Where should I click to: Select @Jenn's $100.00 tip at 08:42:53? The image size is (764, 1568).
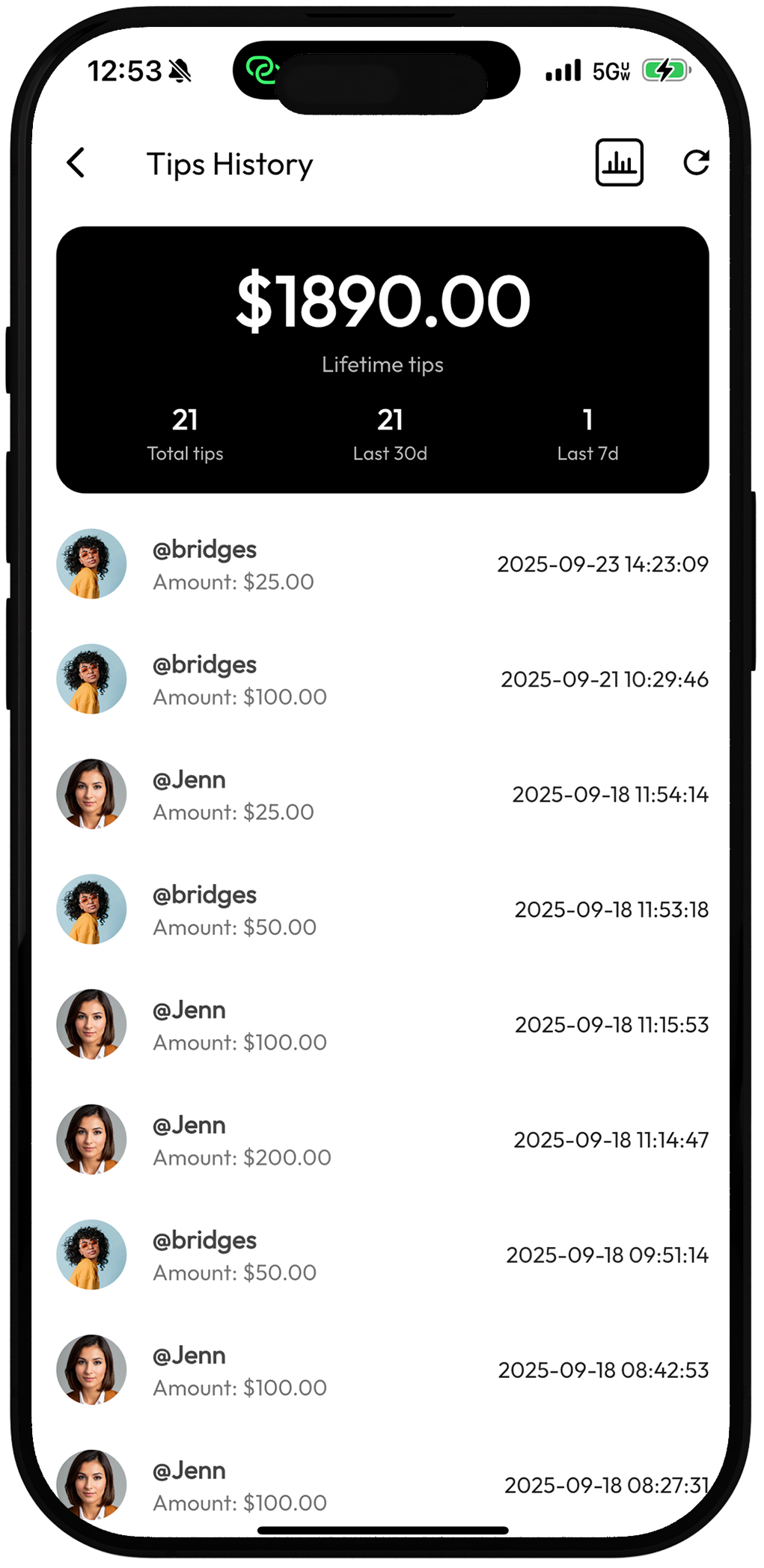point(382,1371)
